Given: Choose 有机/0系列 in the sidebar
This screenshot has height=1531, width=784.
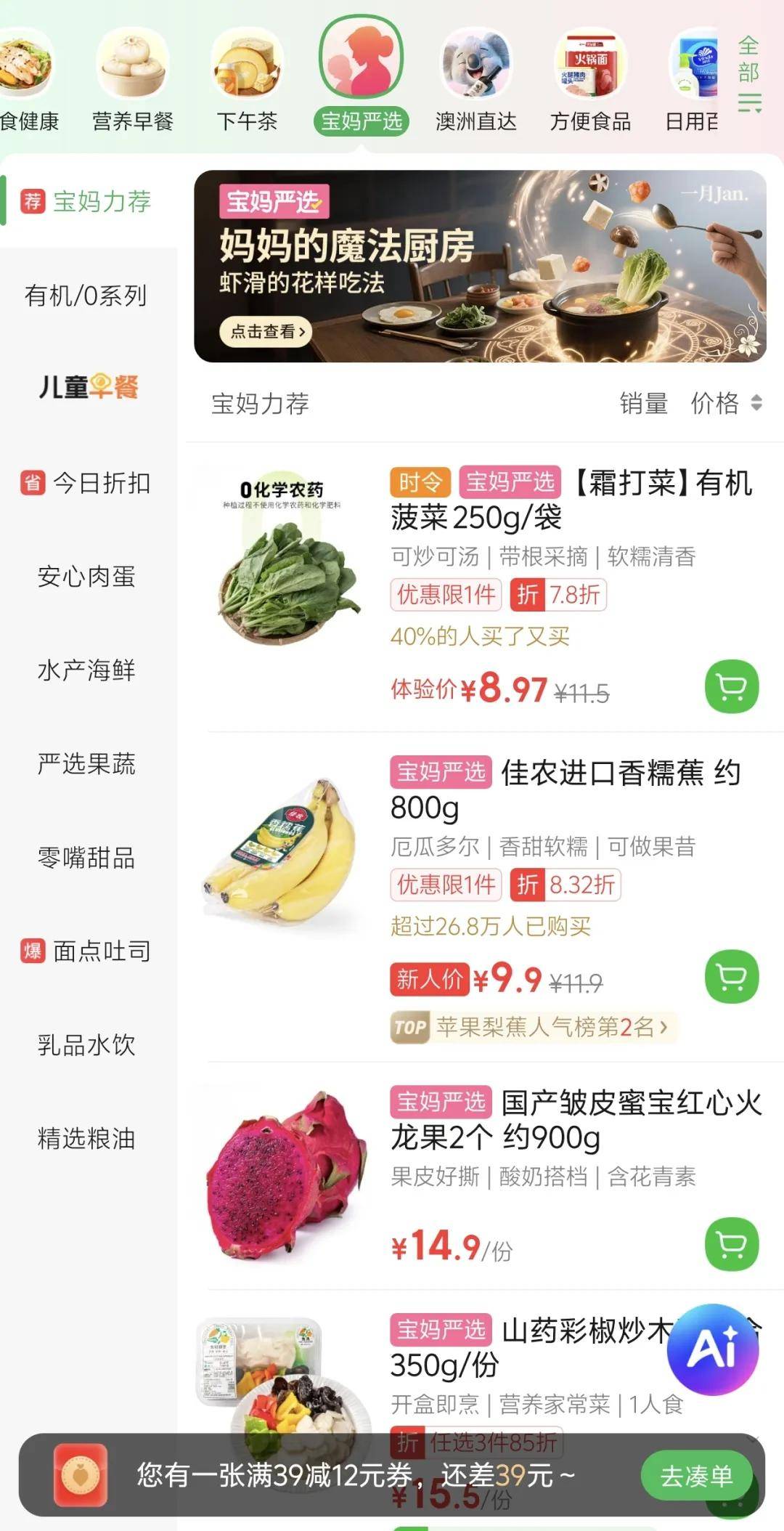Looking at the screenshot, I should coord(86,296).
